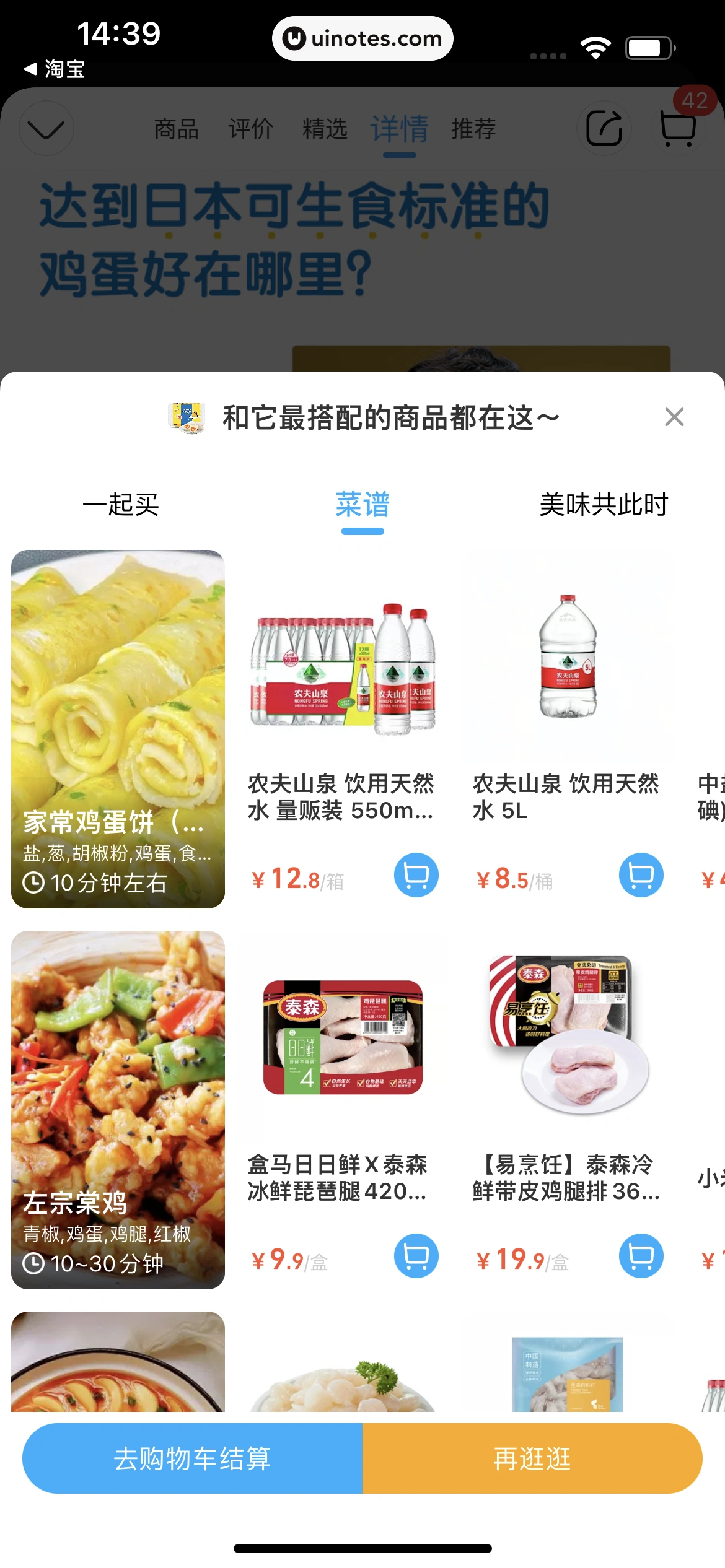Tap 去购物车结算 to check out
Image resolution: width=725 pixels, height=1568 pixels.
pyautogui.click(x=193, y=1458)
